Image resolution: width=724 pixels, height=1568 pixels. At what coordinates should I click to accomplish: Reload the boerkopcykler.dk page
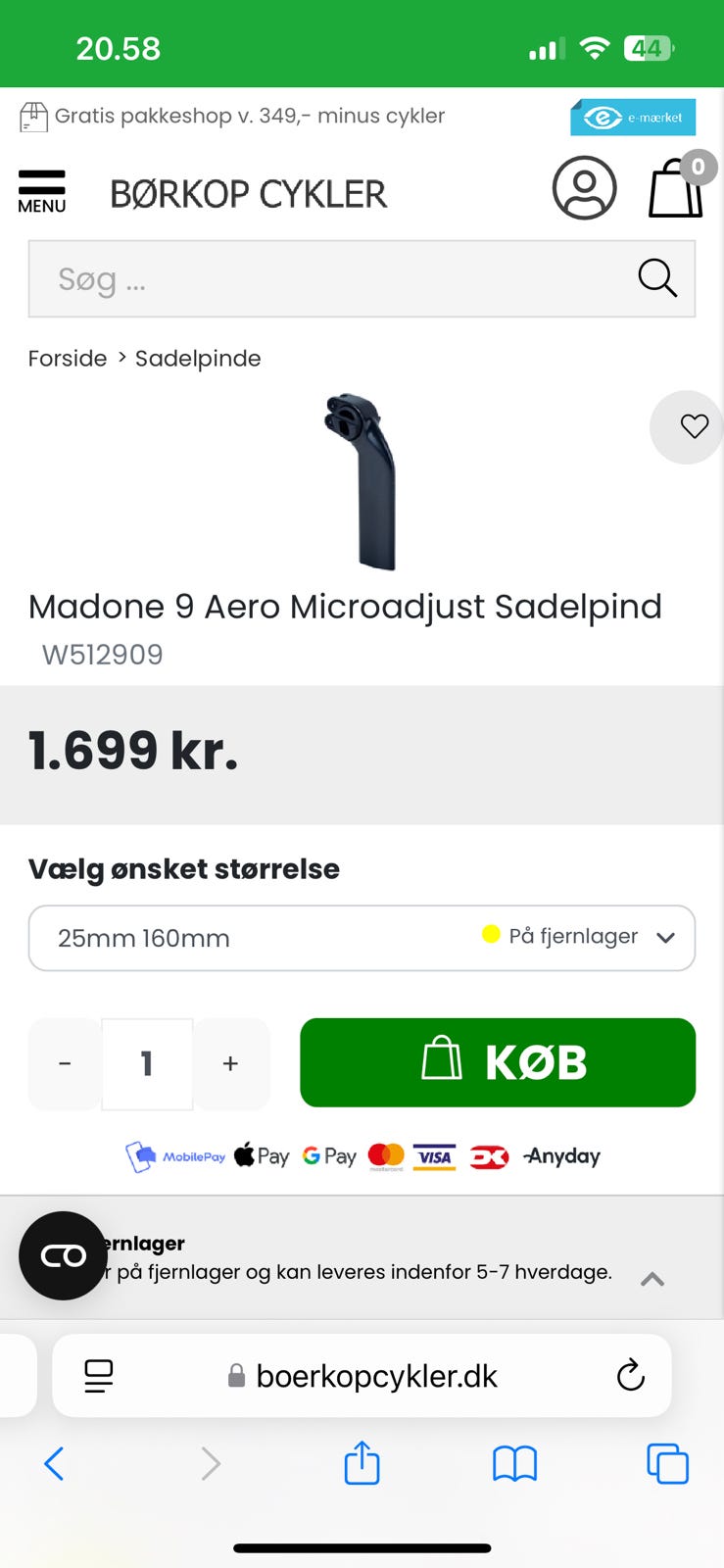[x=631, y=1376]
